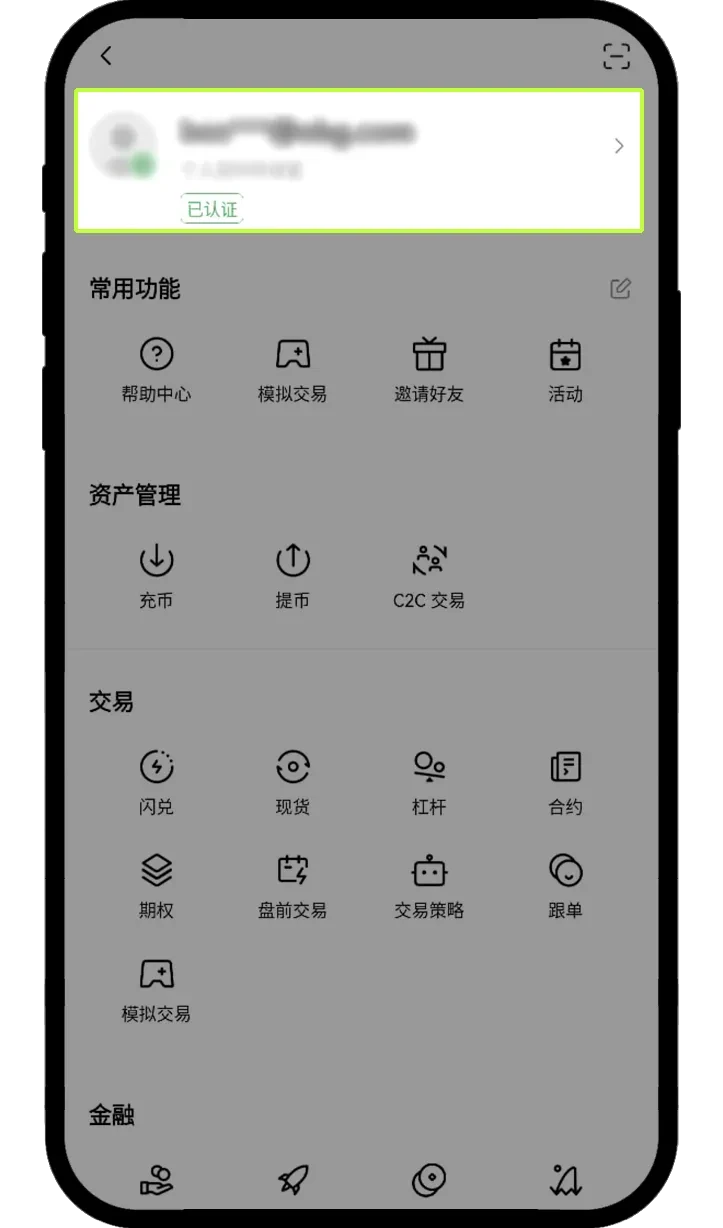Tap 充币 to deposit coins

click(156, 576)
